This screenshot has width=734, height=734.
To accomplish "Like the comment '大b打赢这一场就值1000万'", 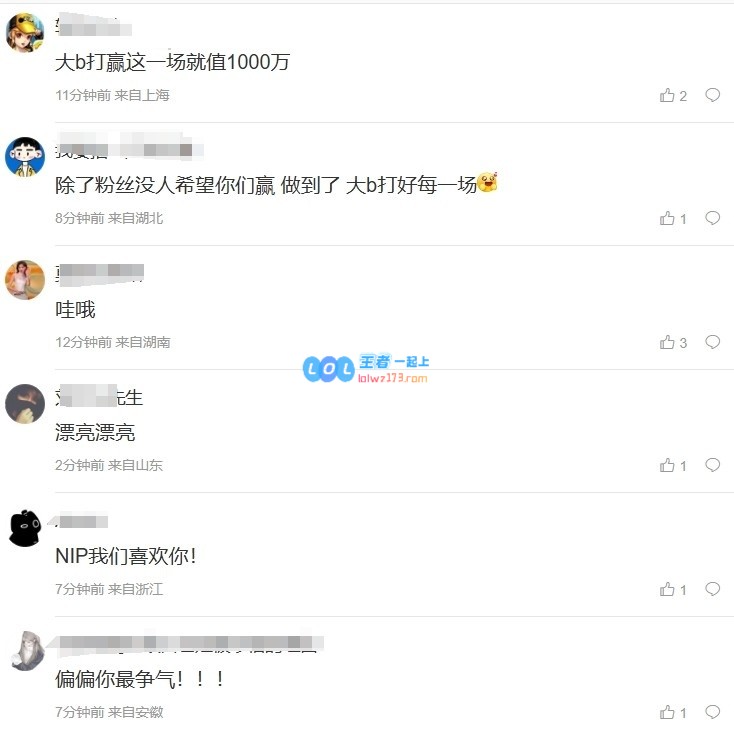I will click(x=667, y=96).
